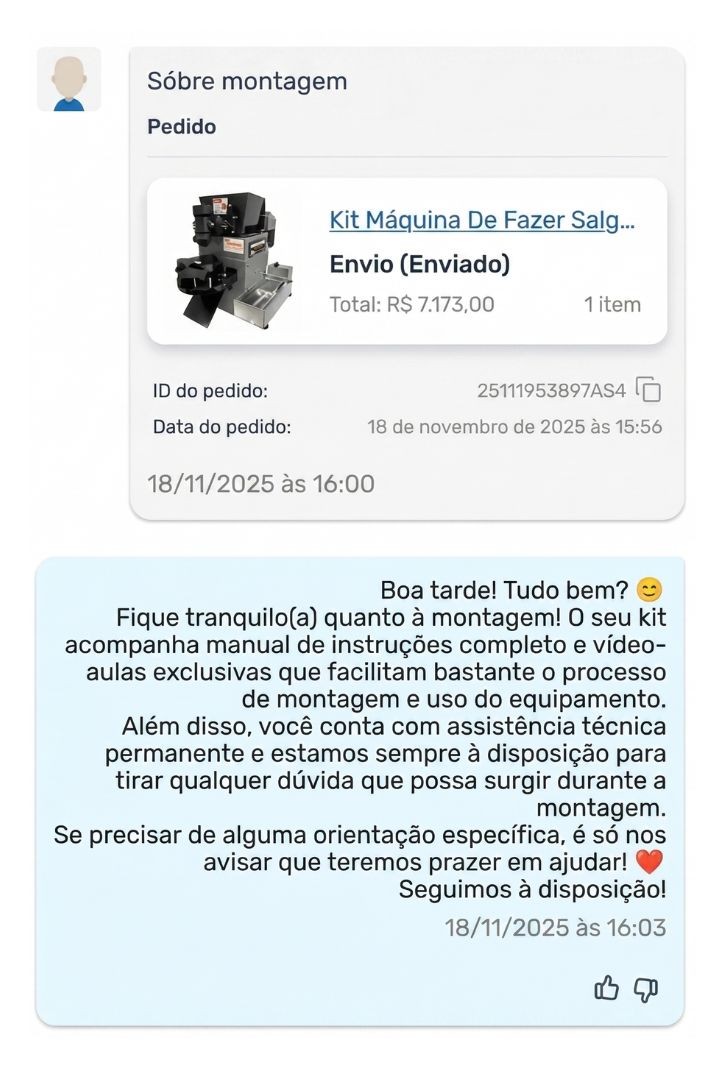Viewport: 717px width, 1080px height.
Task: Dislike the seller's reply with thumbs down
Action: pyautogui.click(x=646, y=990)
